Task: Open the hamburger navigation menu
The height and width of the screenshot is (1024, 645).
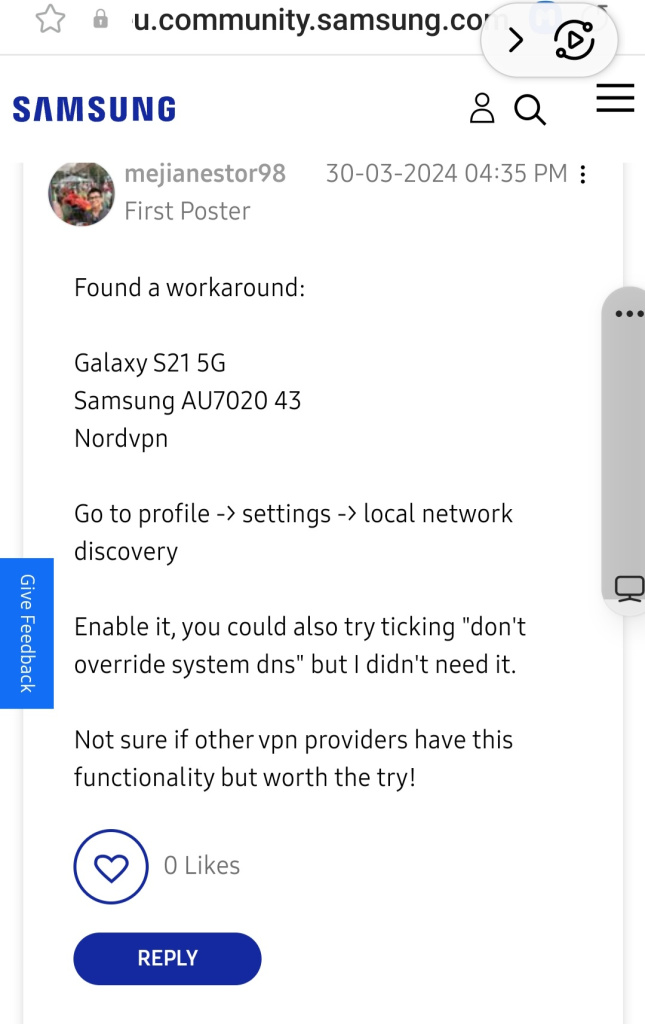Action: click(x=615, y=98)
